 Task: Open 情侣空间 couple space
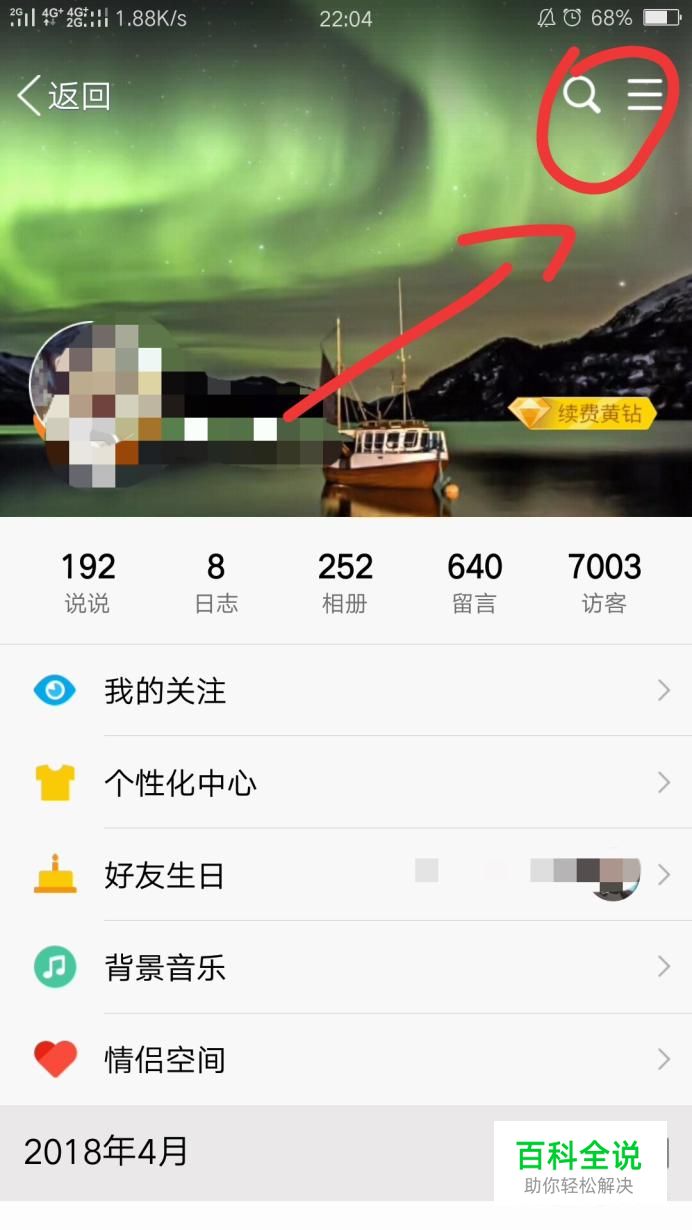[x=346, y=1060]
